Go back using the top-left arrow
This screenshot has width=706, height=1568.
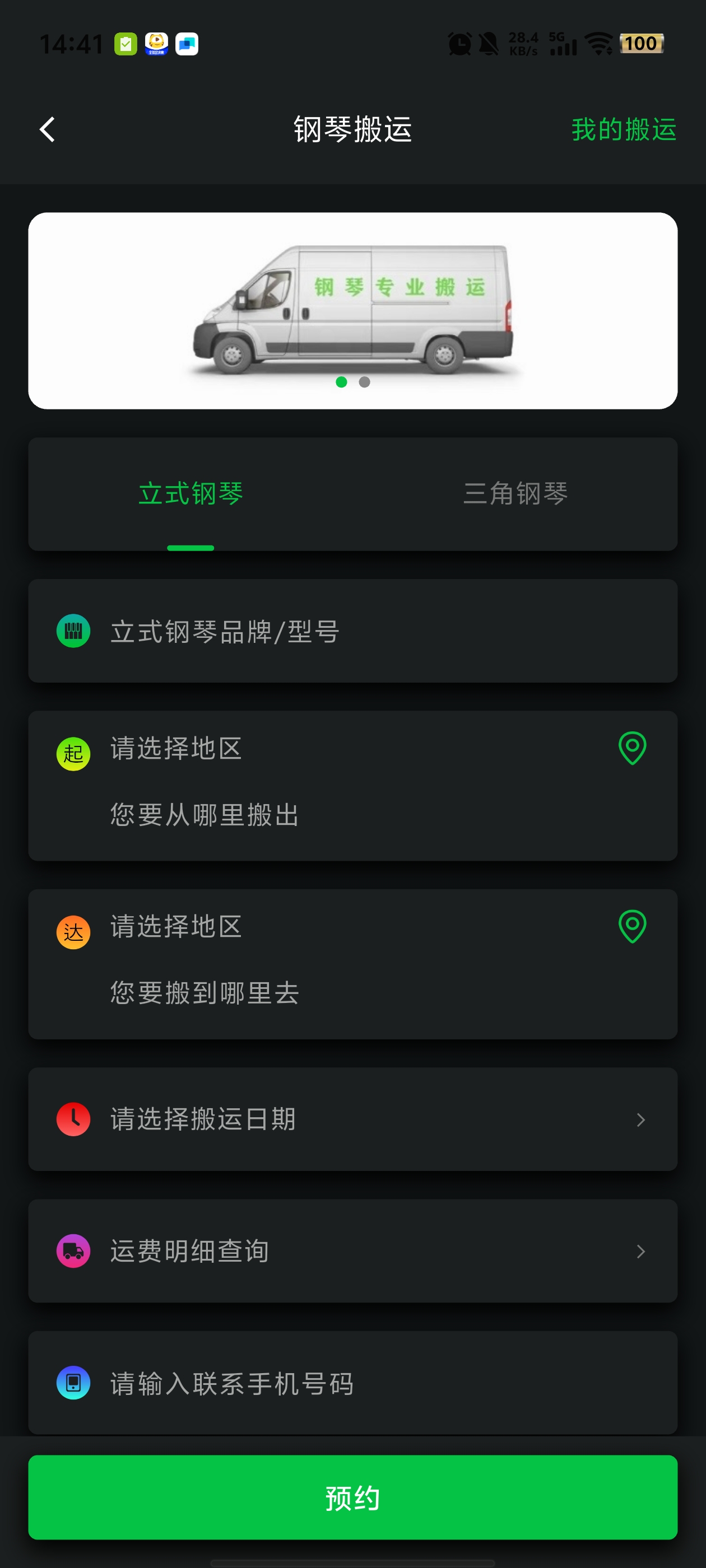click(x=48, y=130)
